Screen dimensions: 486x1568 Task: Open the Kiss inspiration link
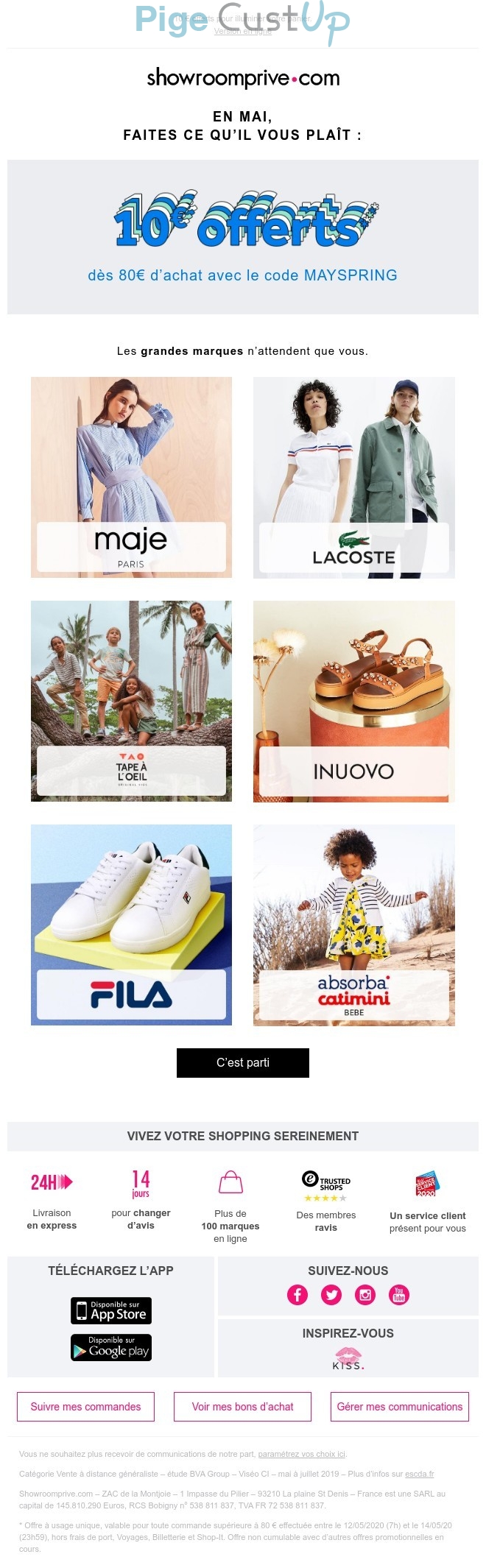[x=348, y=1358]
